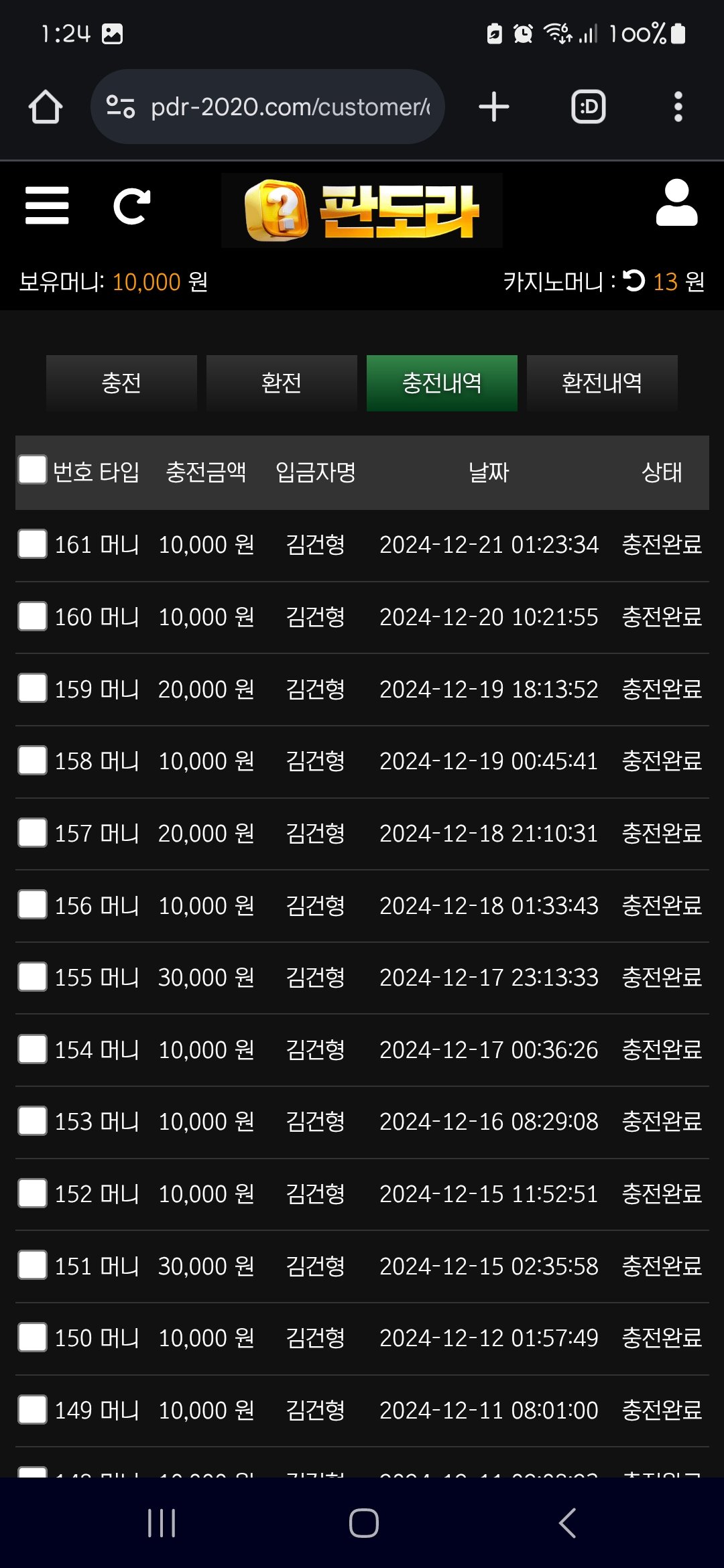The width and height of the screenshot is (724, 1568).
Task: Open the browser address bar
Action: click(288, 107)
